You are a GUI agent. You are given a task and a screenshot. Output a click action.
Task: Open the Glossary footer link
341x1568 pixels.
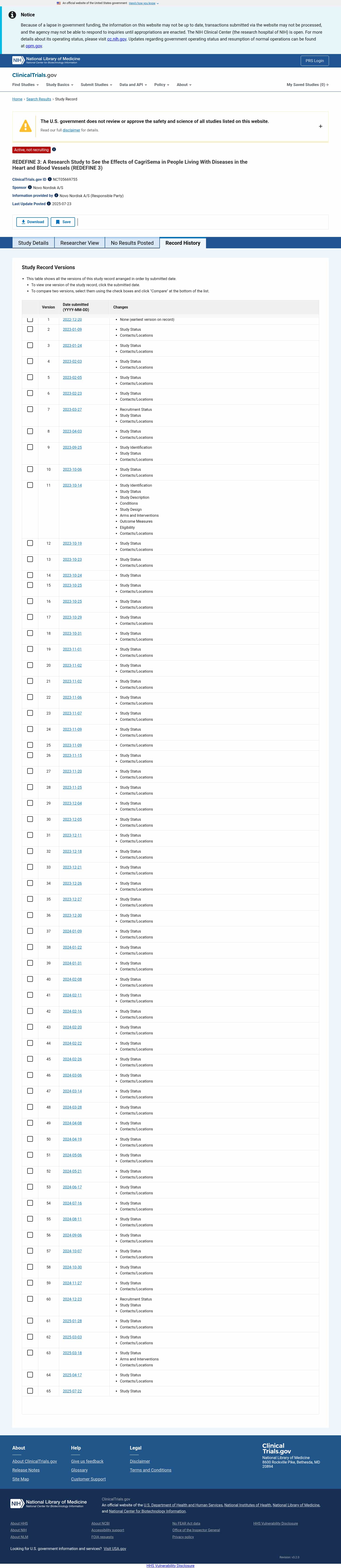coord(79,1470)
